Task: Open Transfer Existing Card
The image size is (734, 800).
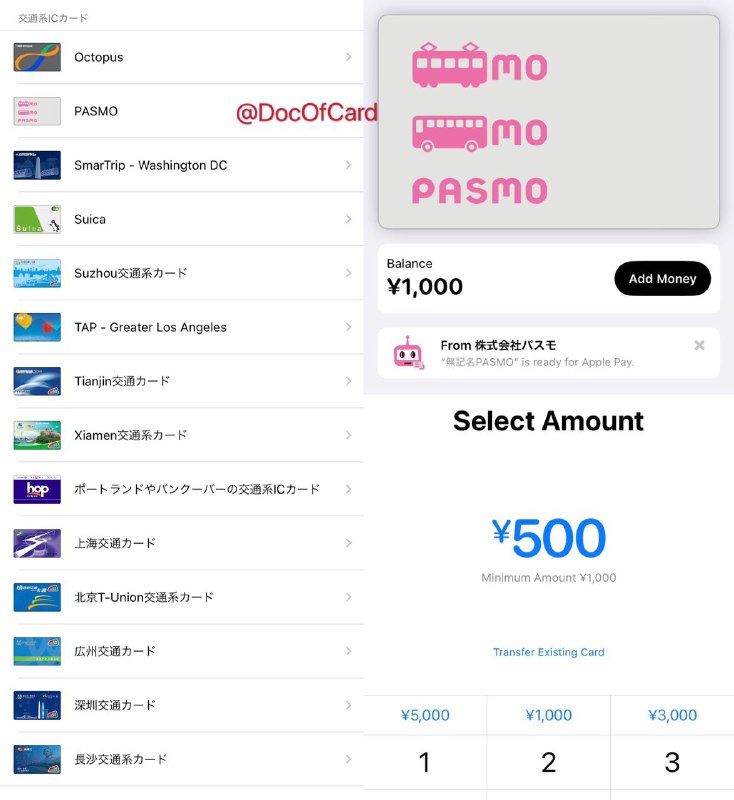Action: 548,651
